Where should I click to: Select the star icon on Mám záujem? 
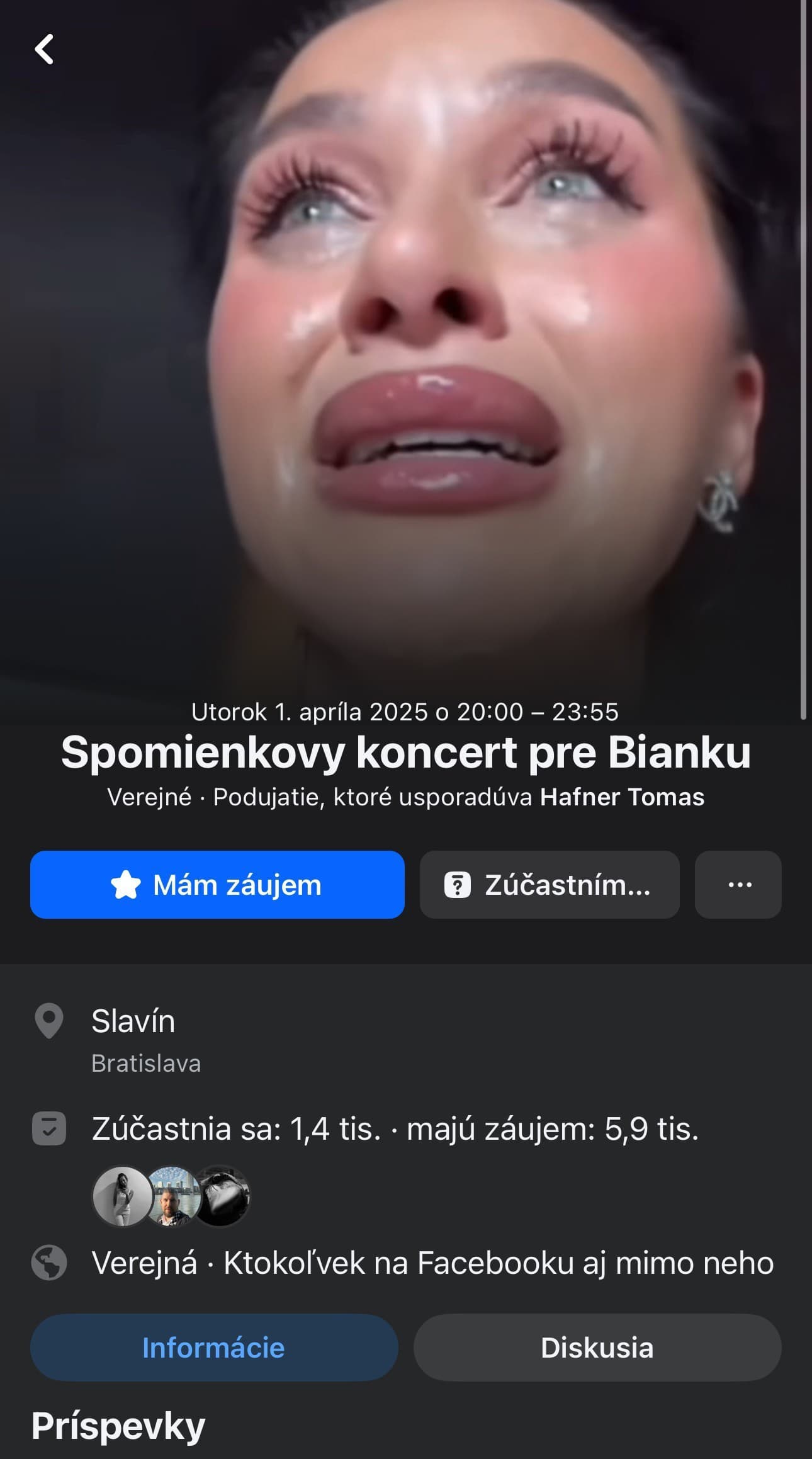pyautogui.click(x=126, y=885)
